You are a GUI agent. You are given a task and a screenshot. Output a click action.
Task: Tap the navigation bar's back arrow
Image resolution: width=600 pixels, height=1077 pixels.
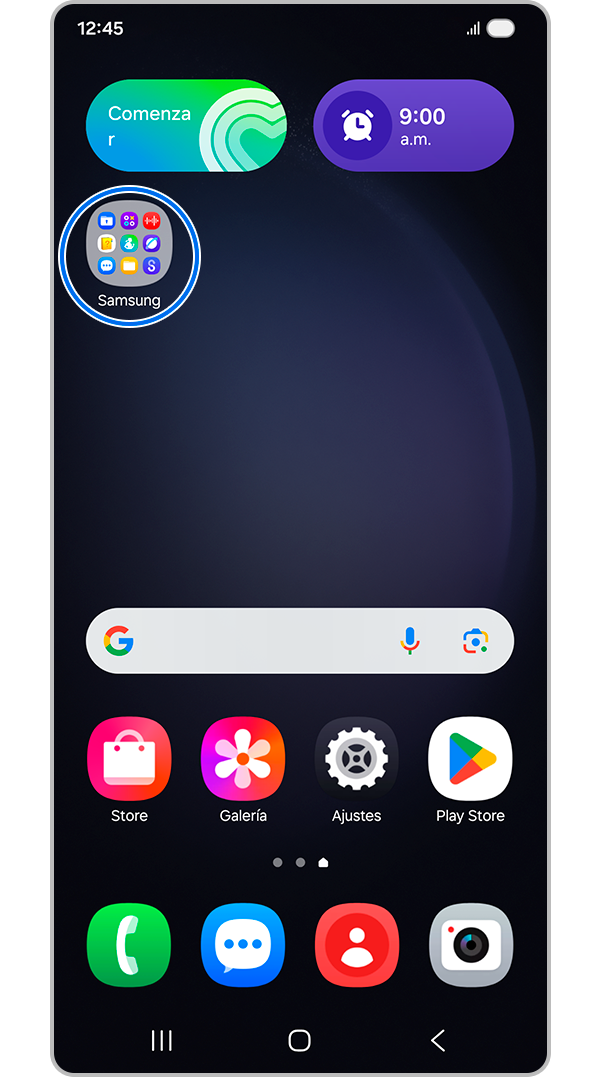pos(438,1040)
